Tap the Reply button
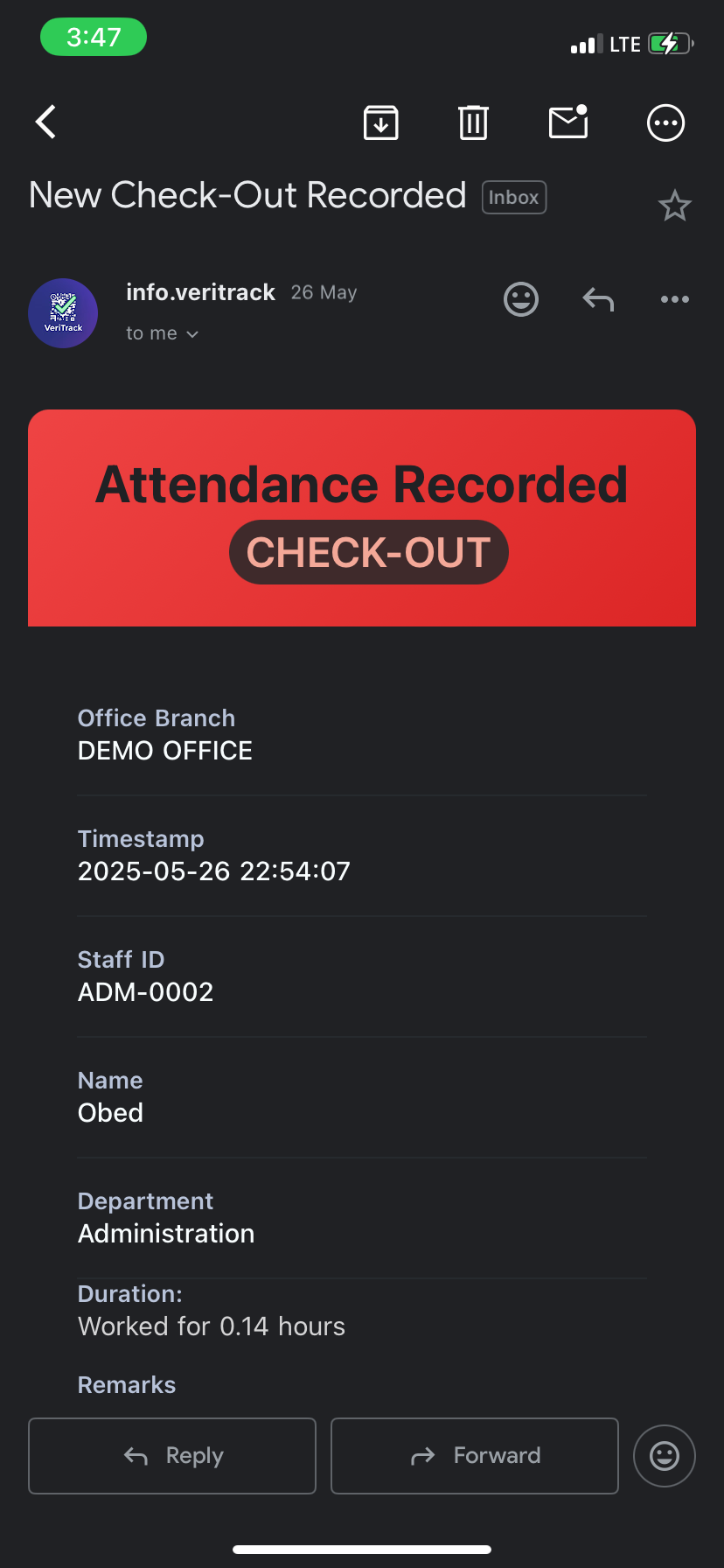724x1568 pixels. tap(172, 1456)
